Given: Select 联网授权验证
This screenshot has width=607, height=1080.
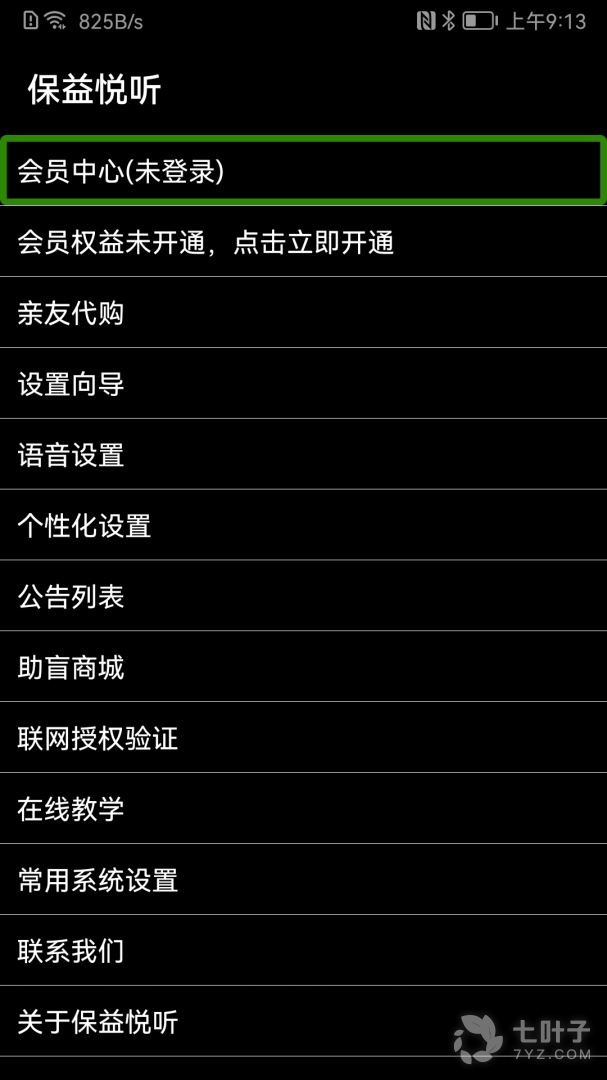Looking at the screenshot, I should [x=303, y=738].
